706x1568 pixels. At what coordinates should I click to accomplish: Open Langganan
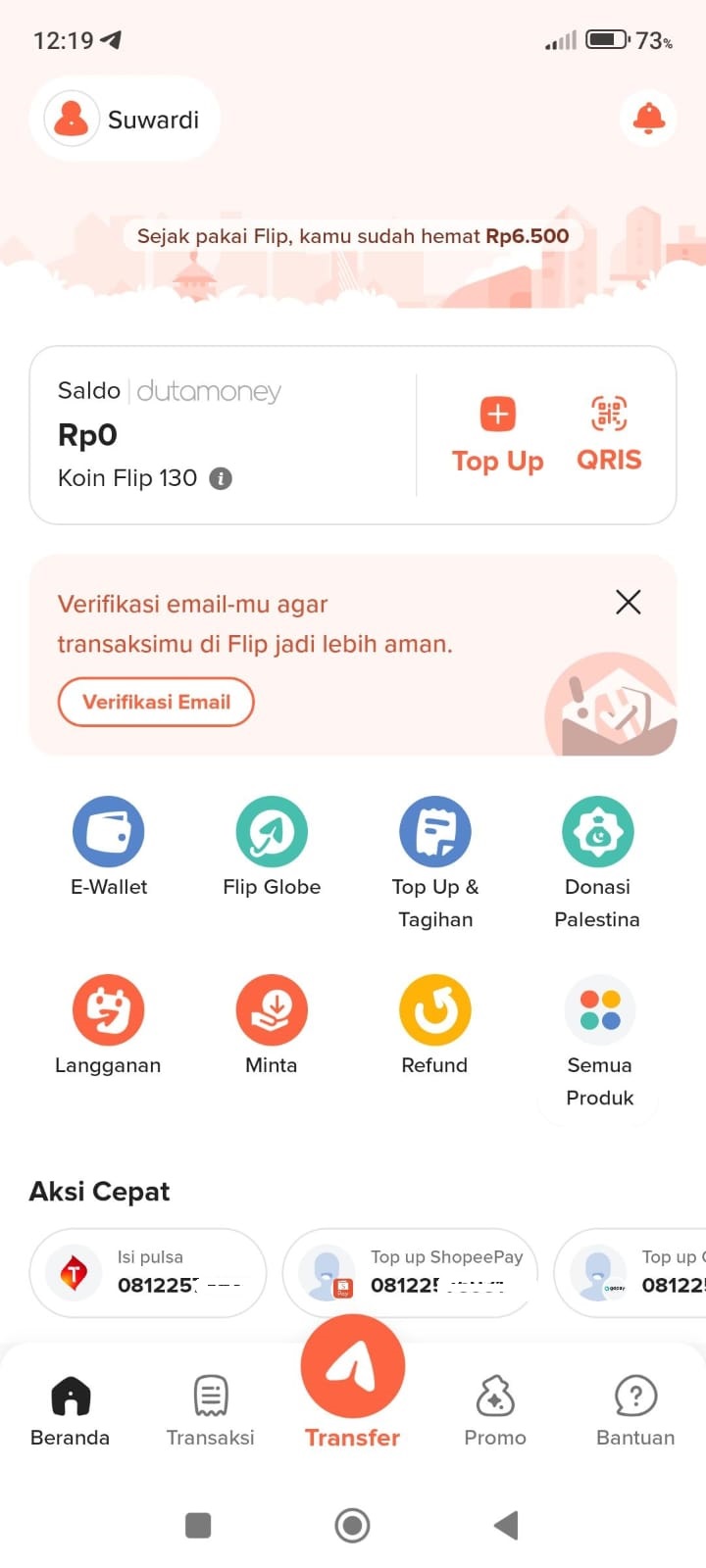pyautogui.click(x=109, y=1010)
